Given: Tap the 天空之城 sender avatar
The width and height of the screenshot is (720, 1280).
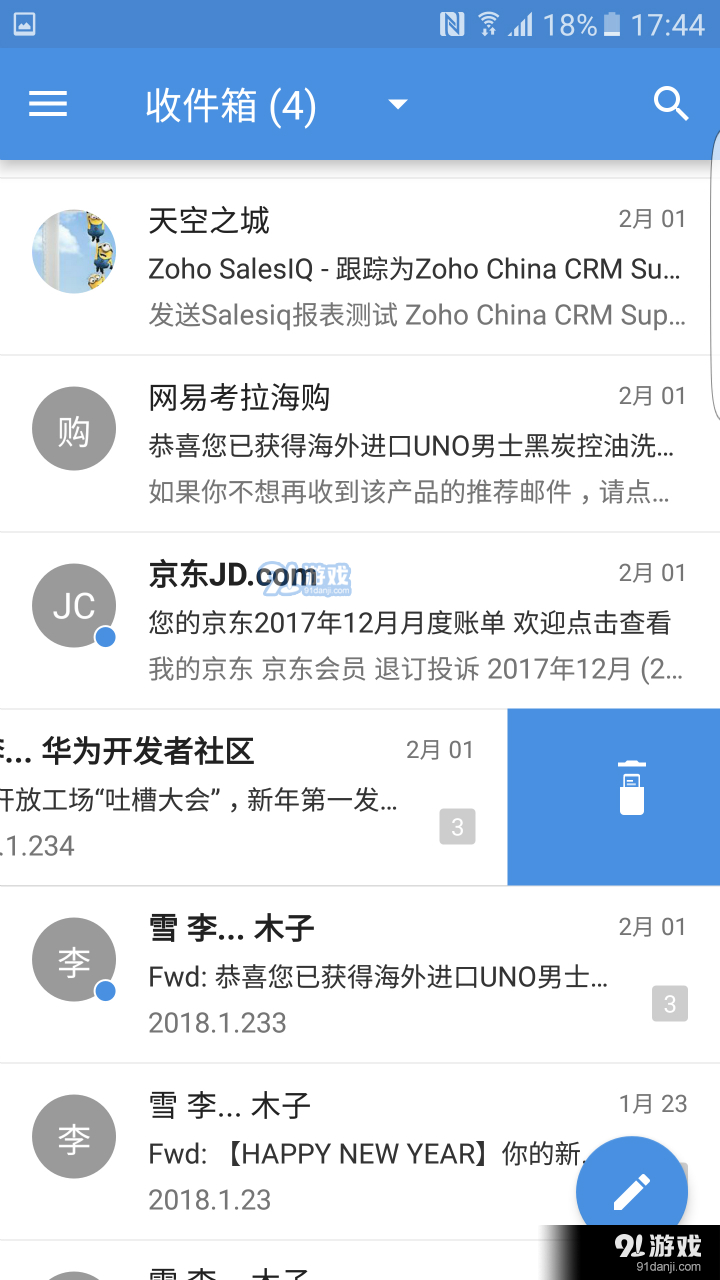Looking at the screenshot, I should (74, 251).
